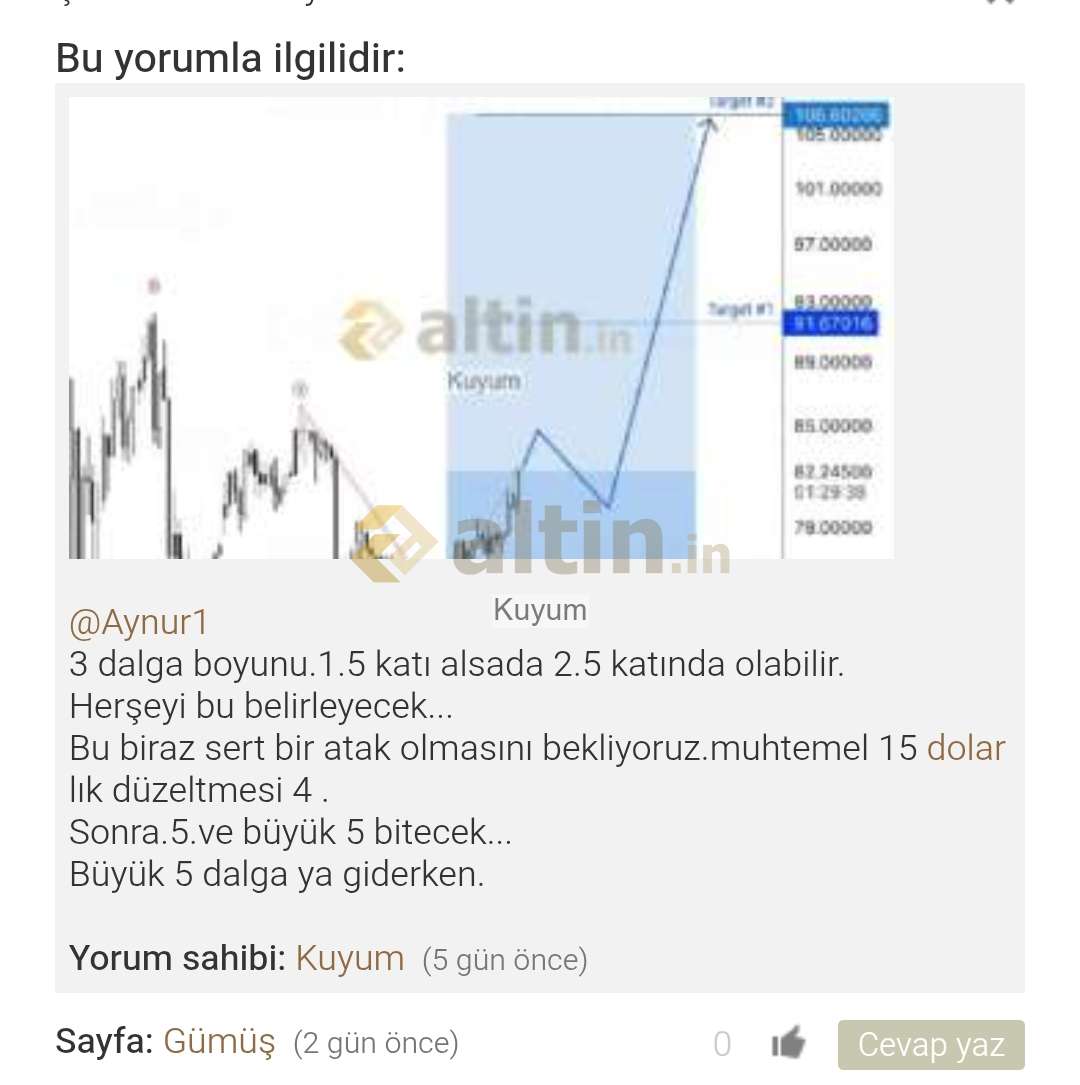1080x1085 pixels.
Task: Follow the dolar link in the comment
Action: (965, 748)
